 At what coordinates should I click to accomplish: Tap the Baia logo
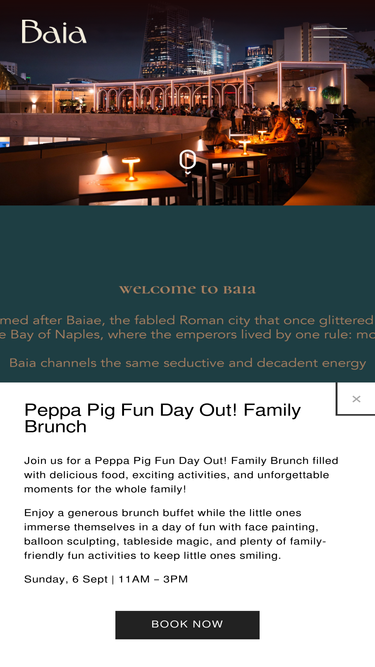click(x=54, y=31)
